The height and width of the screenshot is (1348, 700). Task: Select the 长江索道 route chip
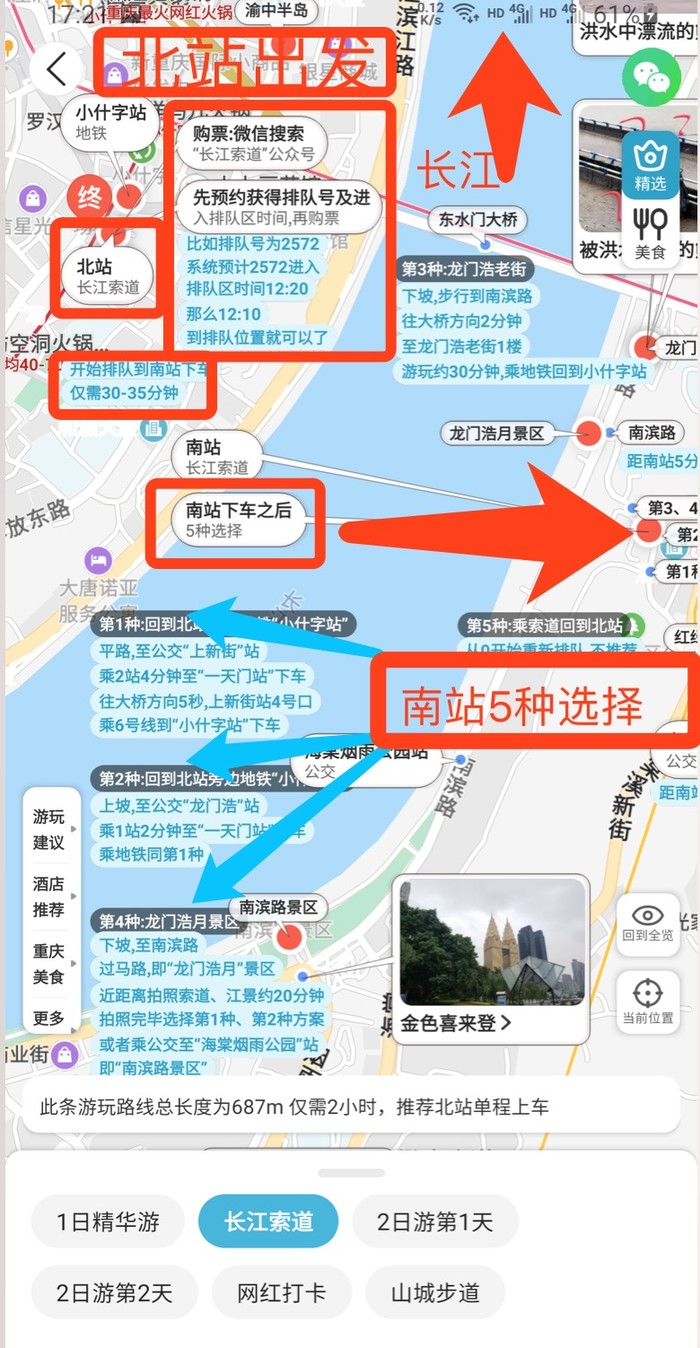(268, 1221)
